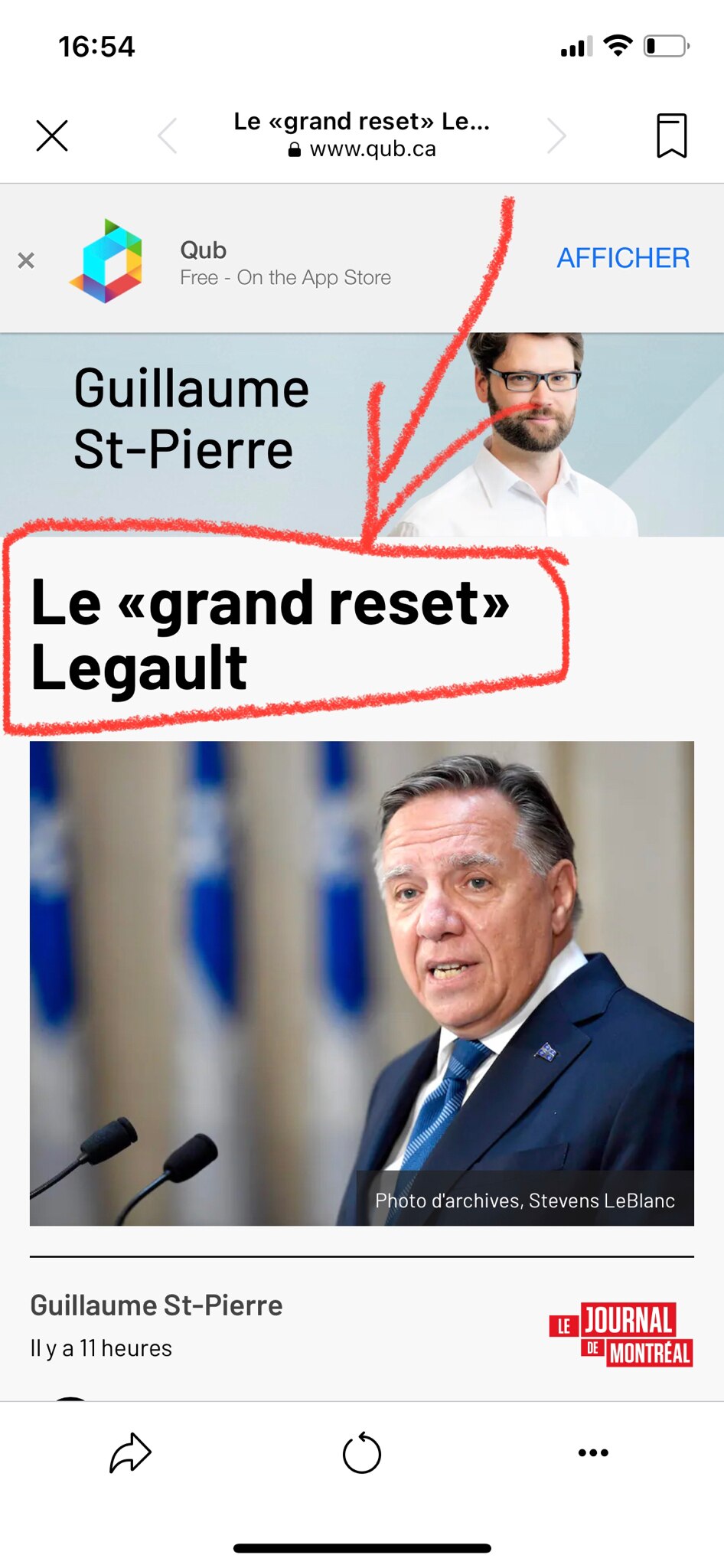This screenshot has width=724, height=1568.
Task: Tap the padlock icon beside www.qub.ca
Action: 295,149
